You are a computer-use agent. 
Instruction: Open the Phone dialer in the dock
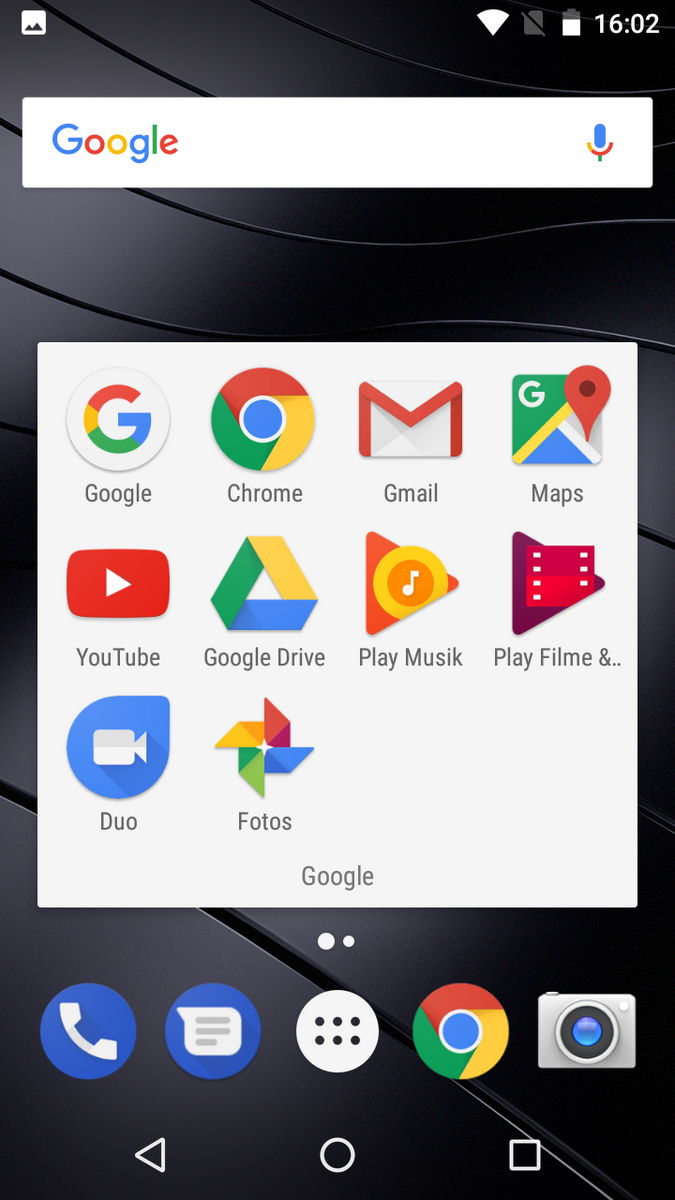point(88,1030)
